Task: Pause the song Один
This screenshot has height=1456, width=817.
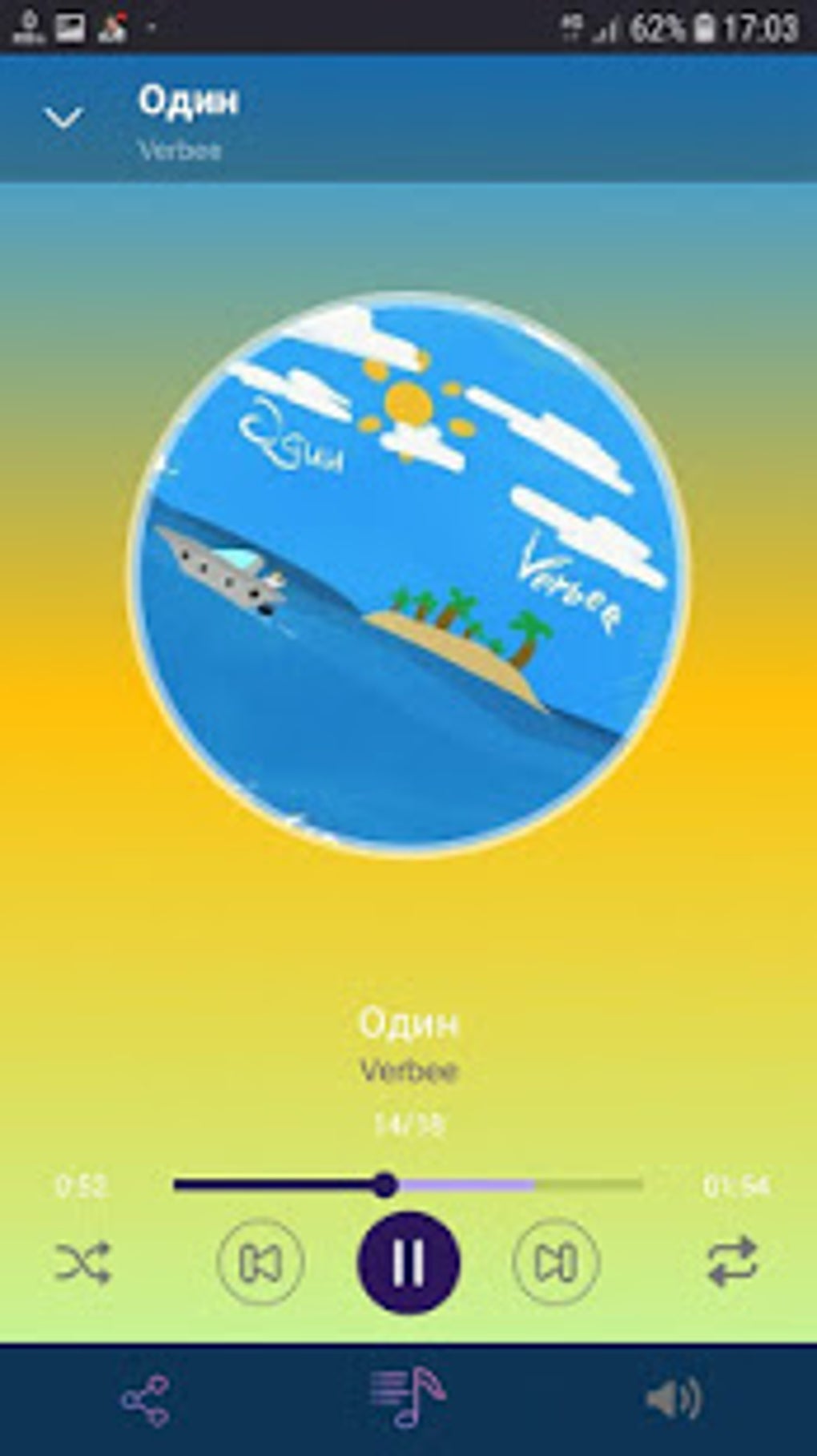Action: click(x=408, y=1262)
